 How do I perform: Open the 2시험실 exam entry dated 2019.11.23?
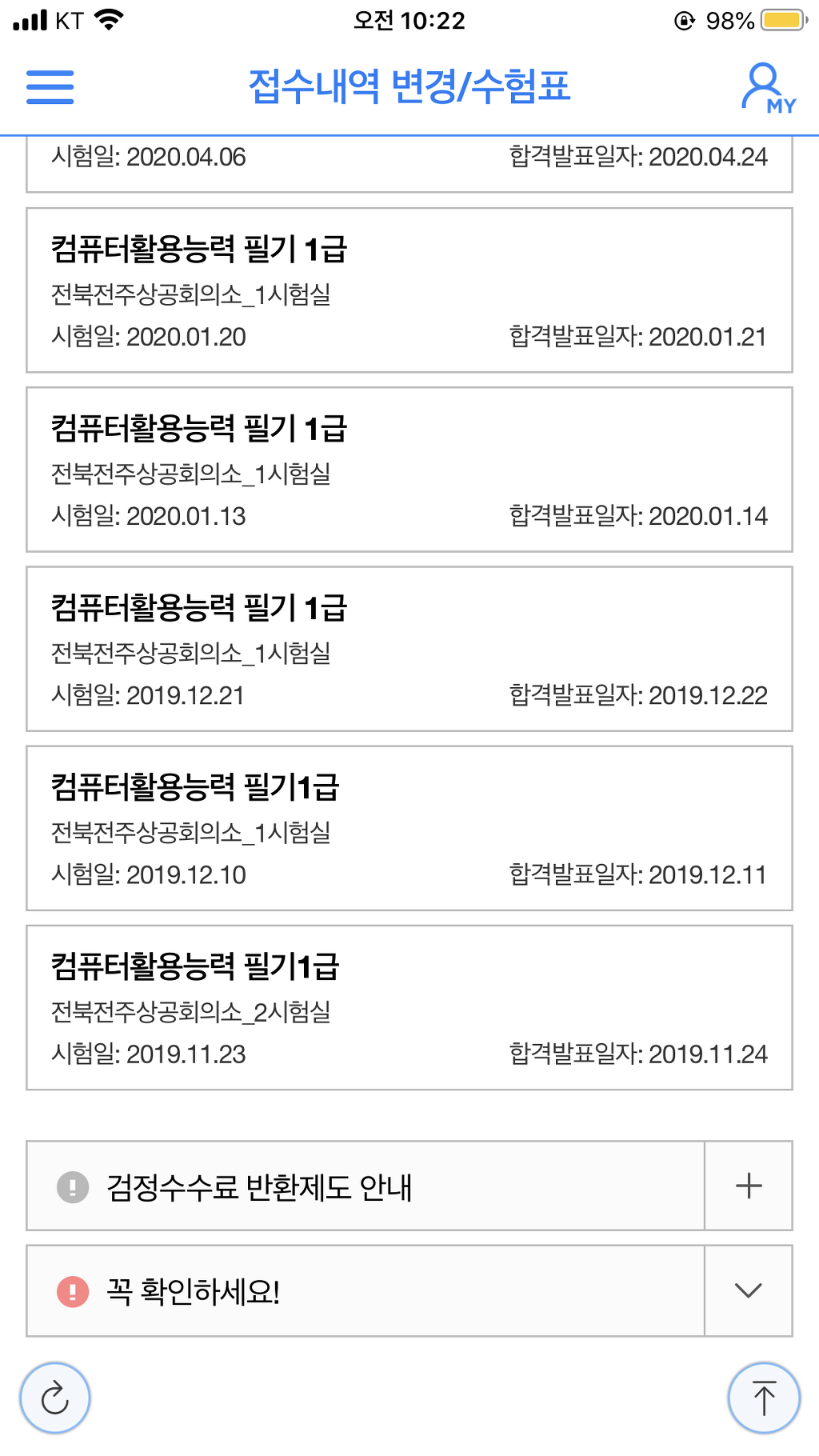pyautogui.click(x=409, y=1007)
